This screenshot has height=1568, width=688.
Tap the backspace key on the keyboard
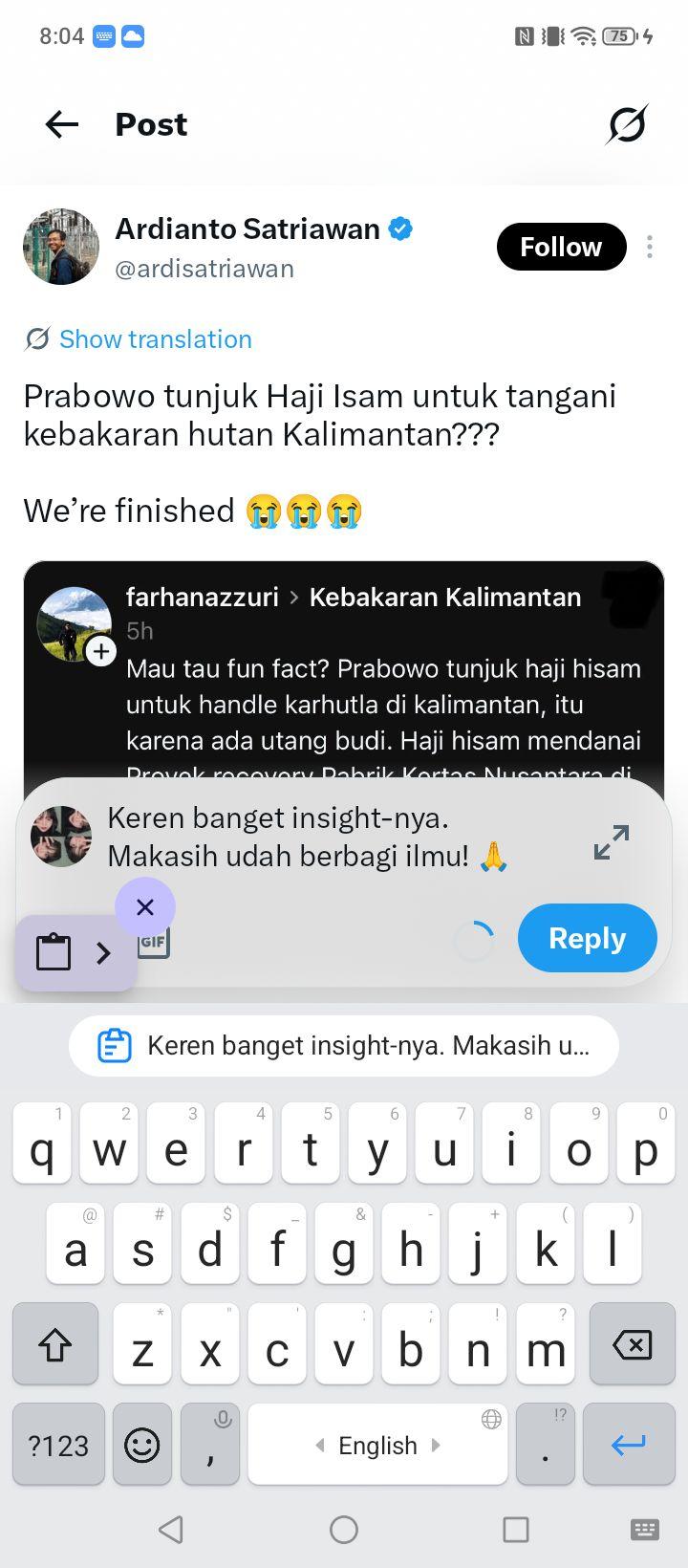pyautogui.click(x=632, y=1344)
